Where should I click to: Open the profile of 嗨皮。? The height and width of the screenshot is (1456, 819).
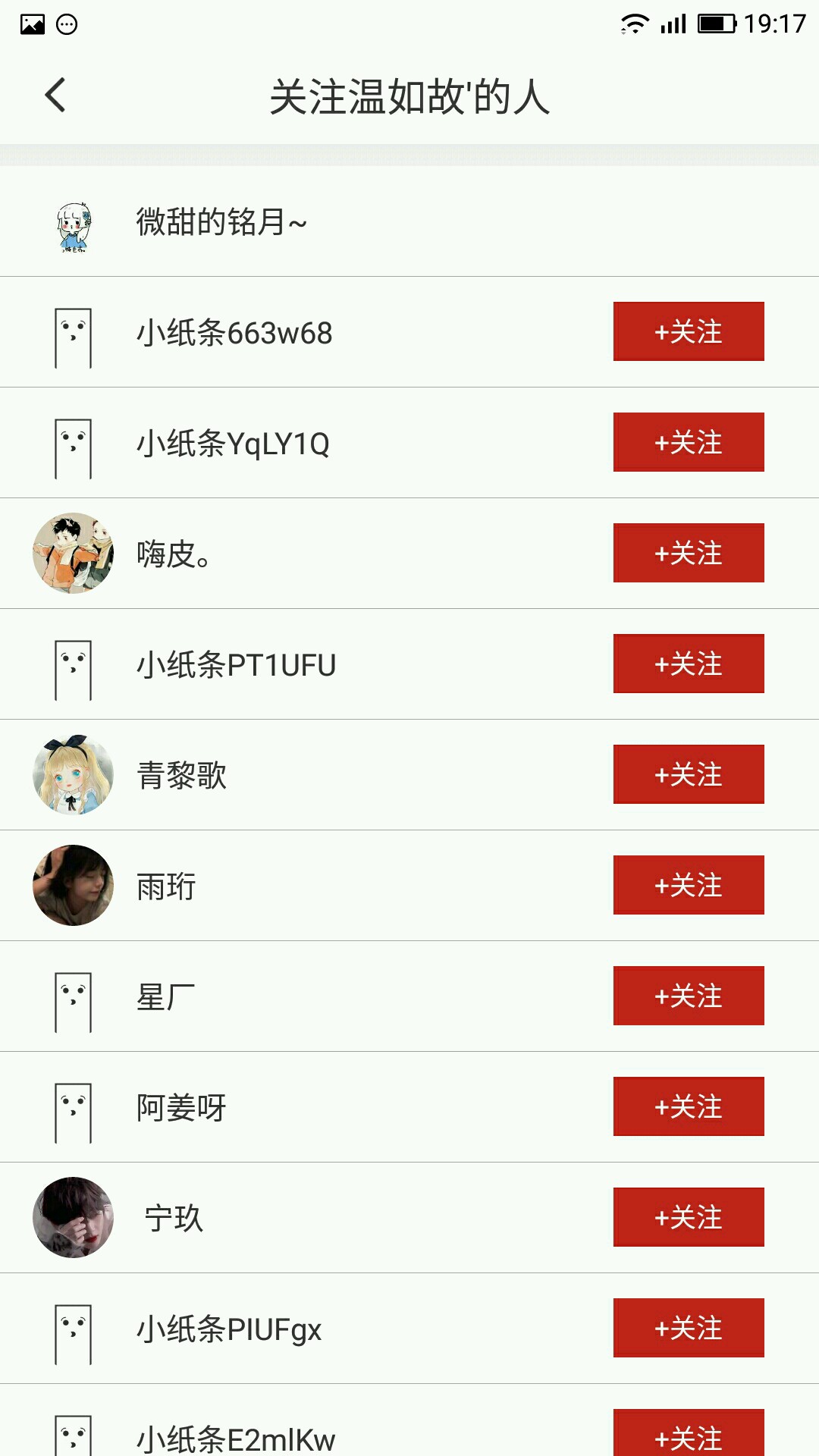pyautogui.click(x=173, y=554)
